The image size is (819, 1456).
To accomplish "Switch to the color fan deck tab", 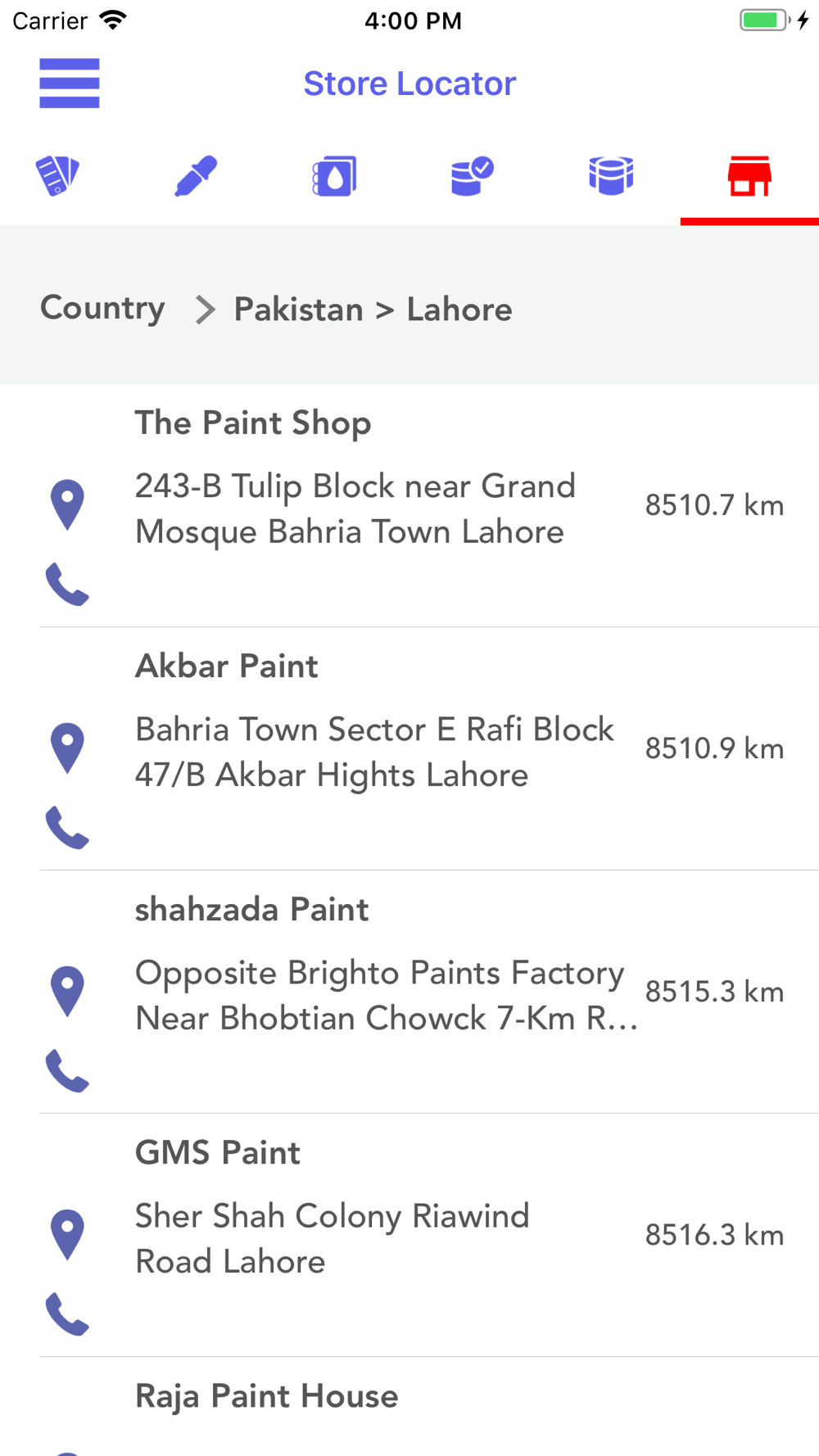I will click(x=57, y=175).
